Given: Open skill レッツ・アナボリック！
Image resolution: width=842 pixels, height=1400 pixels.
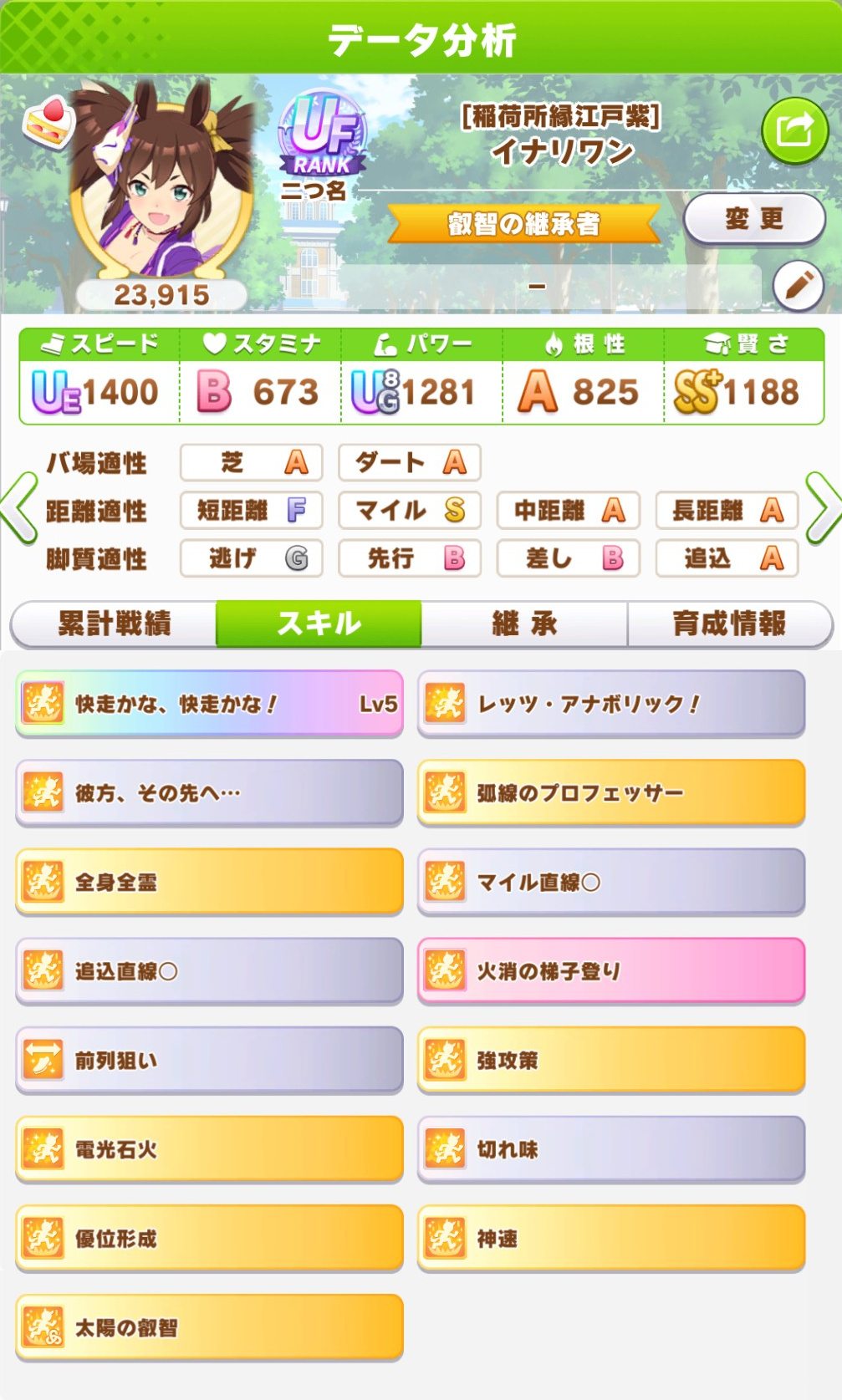Looking at the screenshot, I should (x=611, y=704).
